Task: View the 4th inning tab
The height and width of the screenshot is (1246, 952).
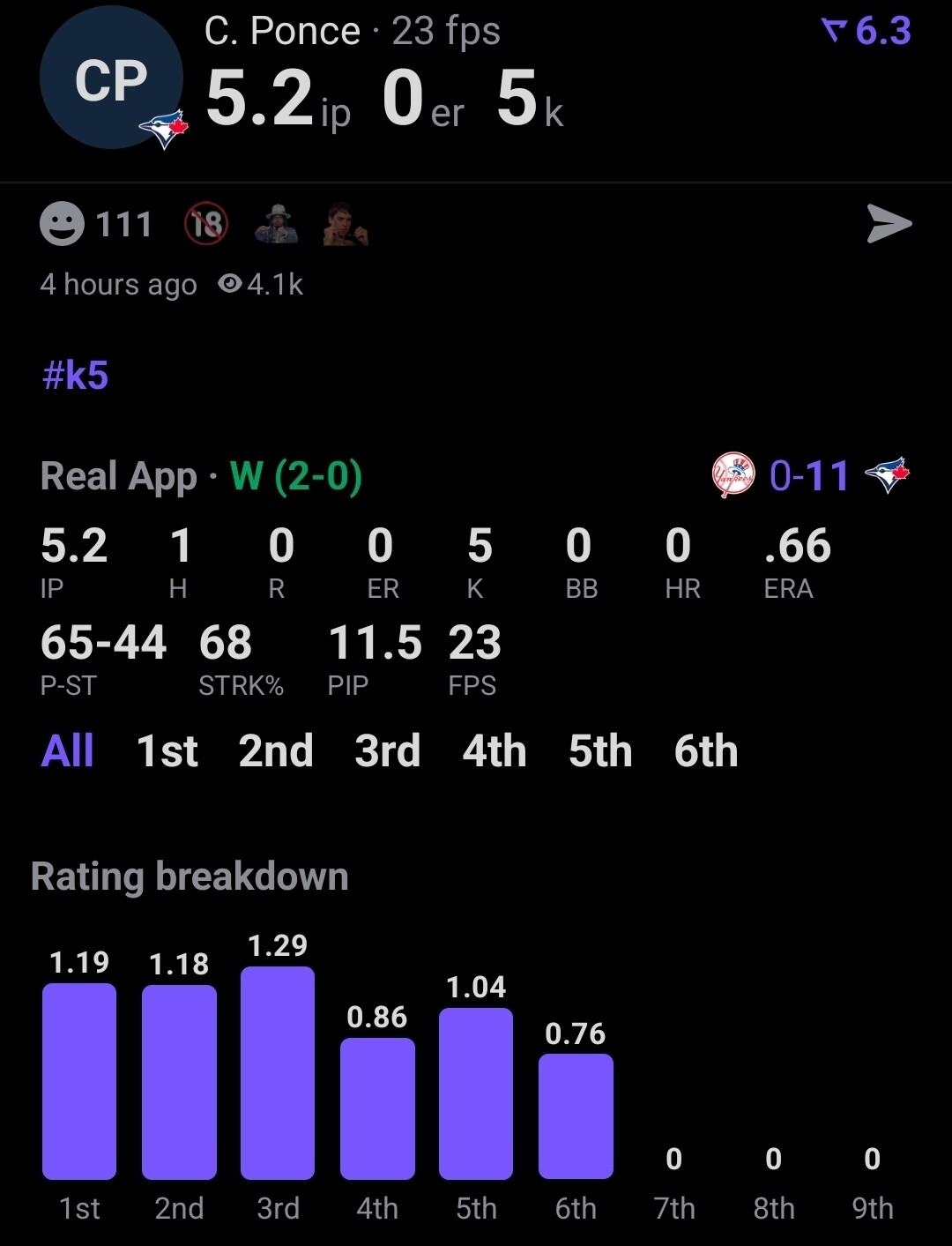Action: (x=495, y=751)
